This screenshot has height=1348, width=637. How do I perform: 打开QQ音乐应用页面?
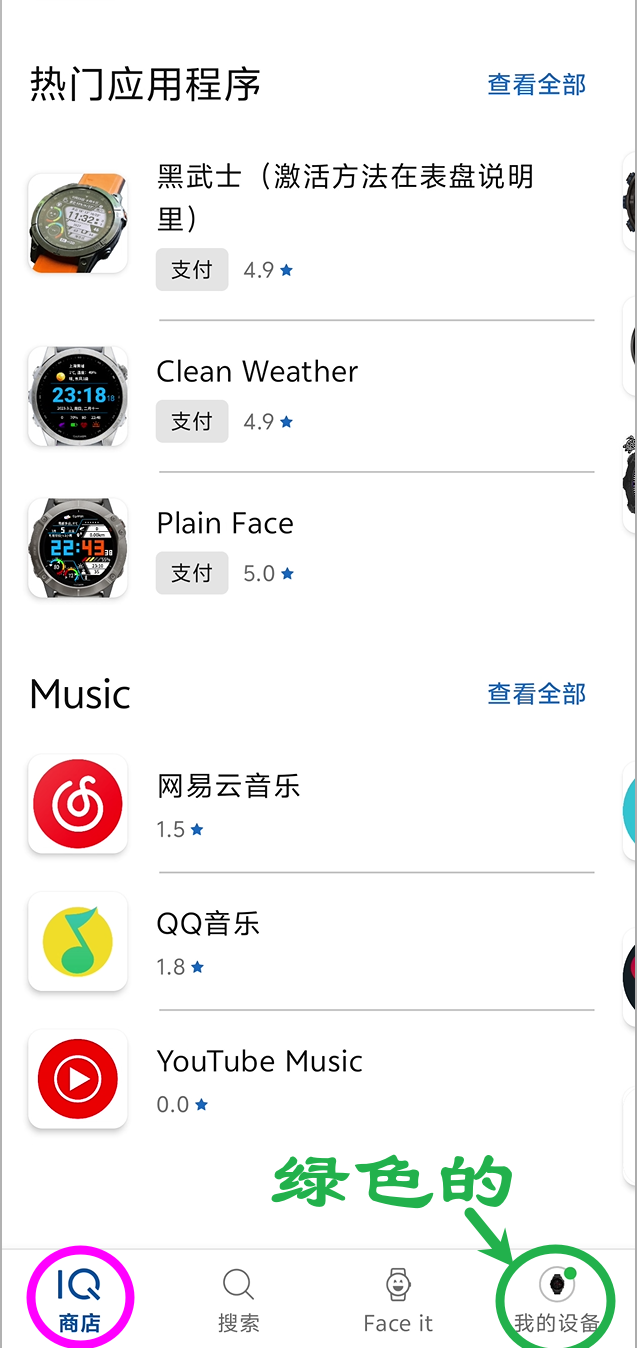[x=208, y=924]
